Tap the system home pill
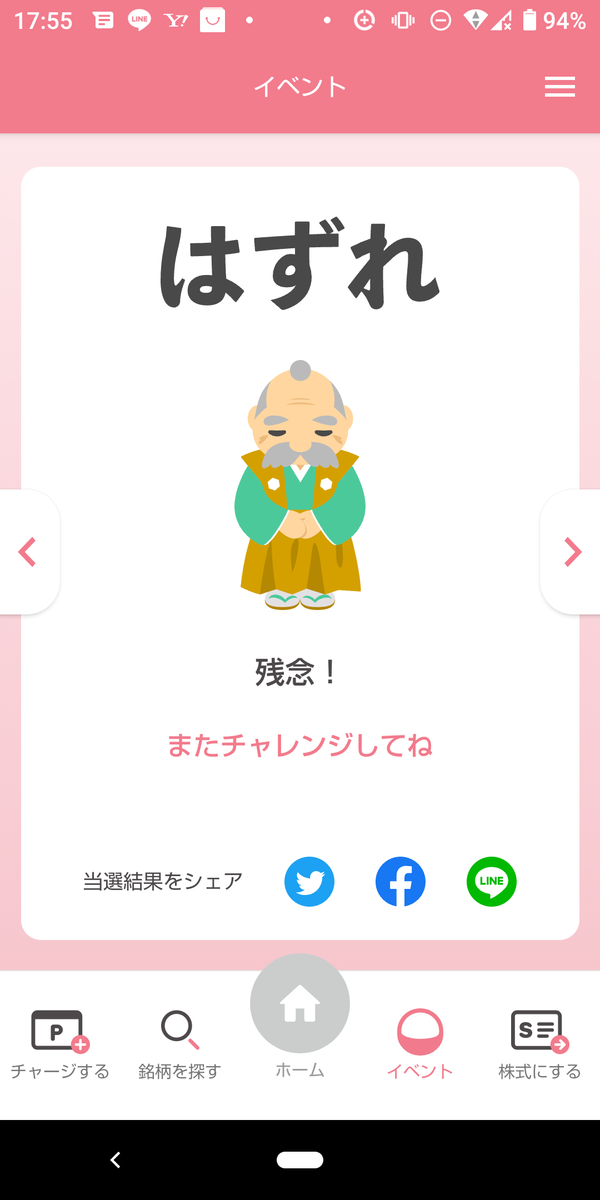Viewport: 600px width, 1200px height. (x=300, y=1160)
